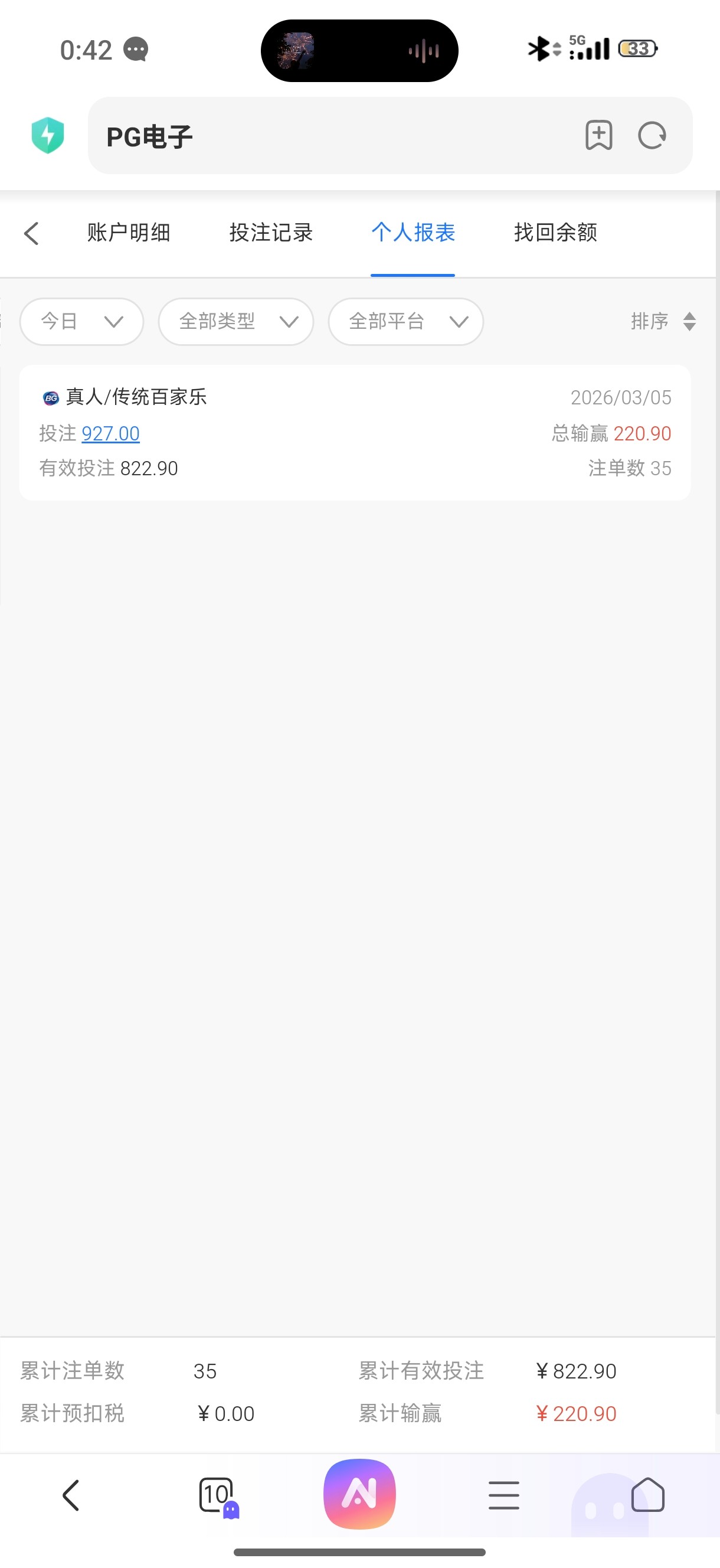Screen dimensions: 720x1568
Task: Add this page to bookmarks
Action: (598, 135)
